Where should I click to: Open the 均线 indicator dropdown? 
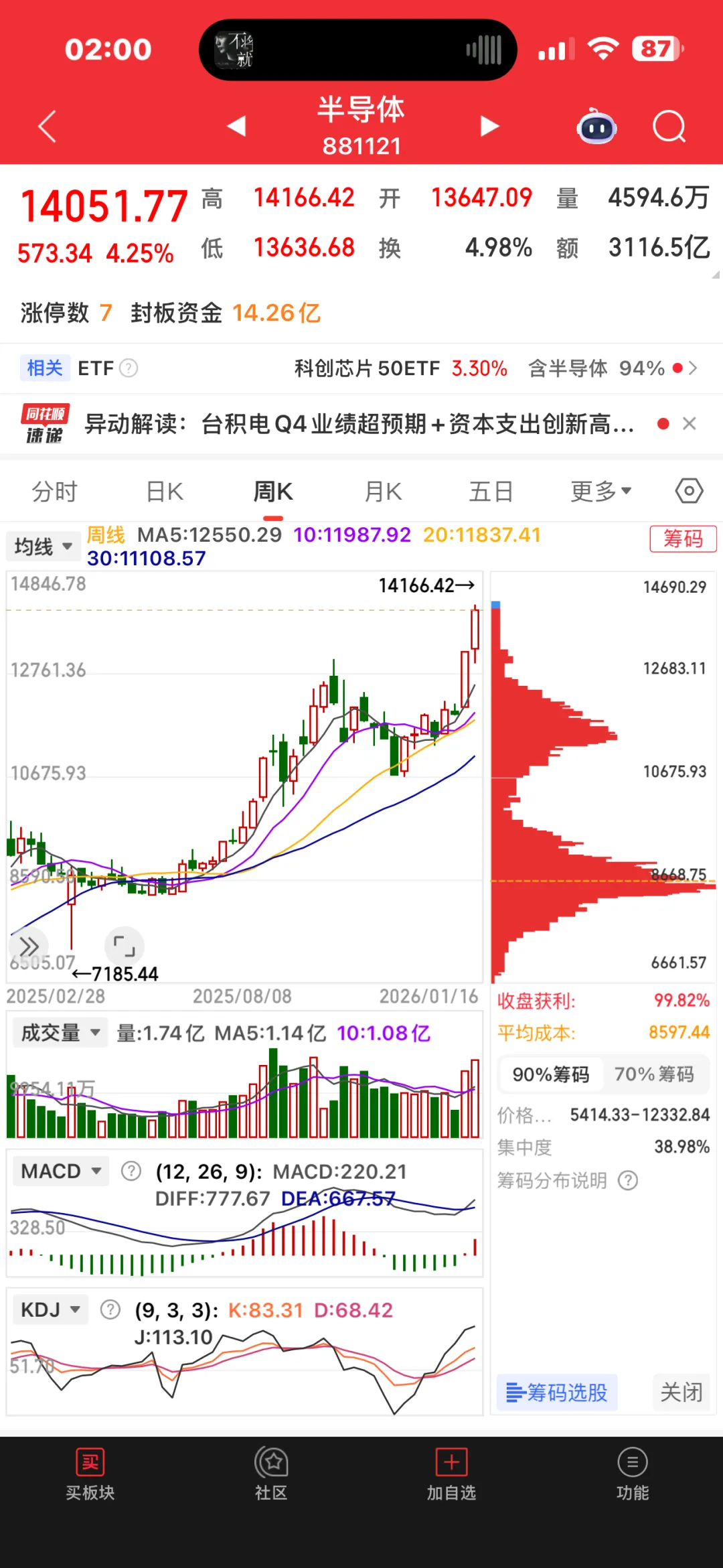point(43,547)
